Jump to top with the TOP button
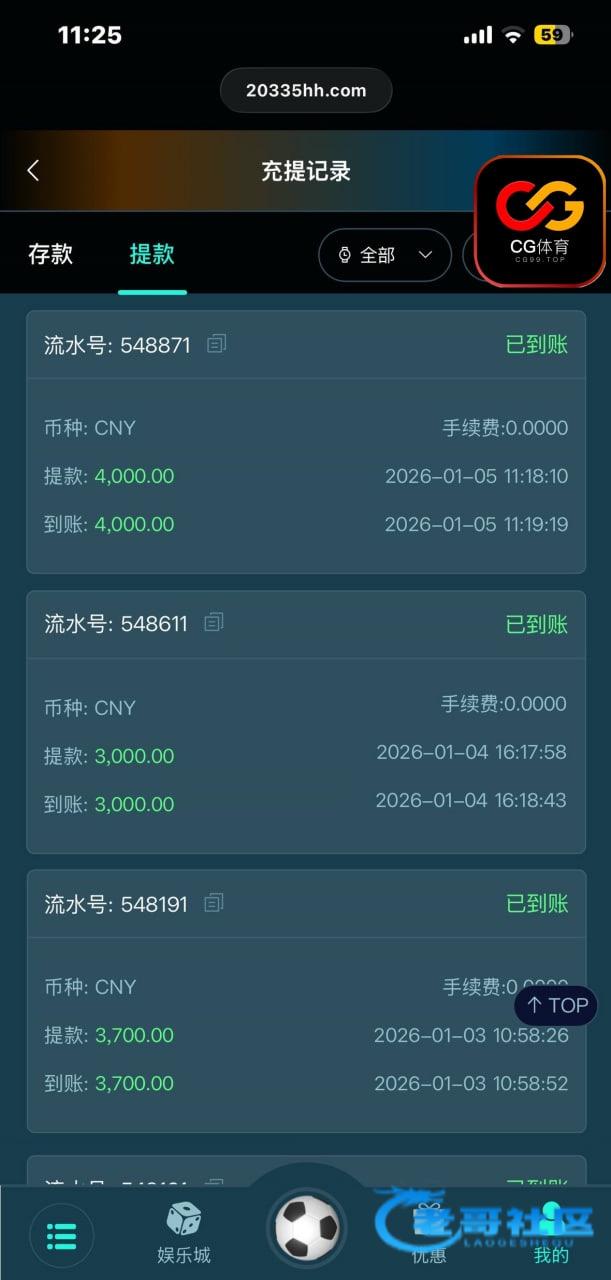This screenshot has width=611, height=1280. (x=556, y=1005)
